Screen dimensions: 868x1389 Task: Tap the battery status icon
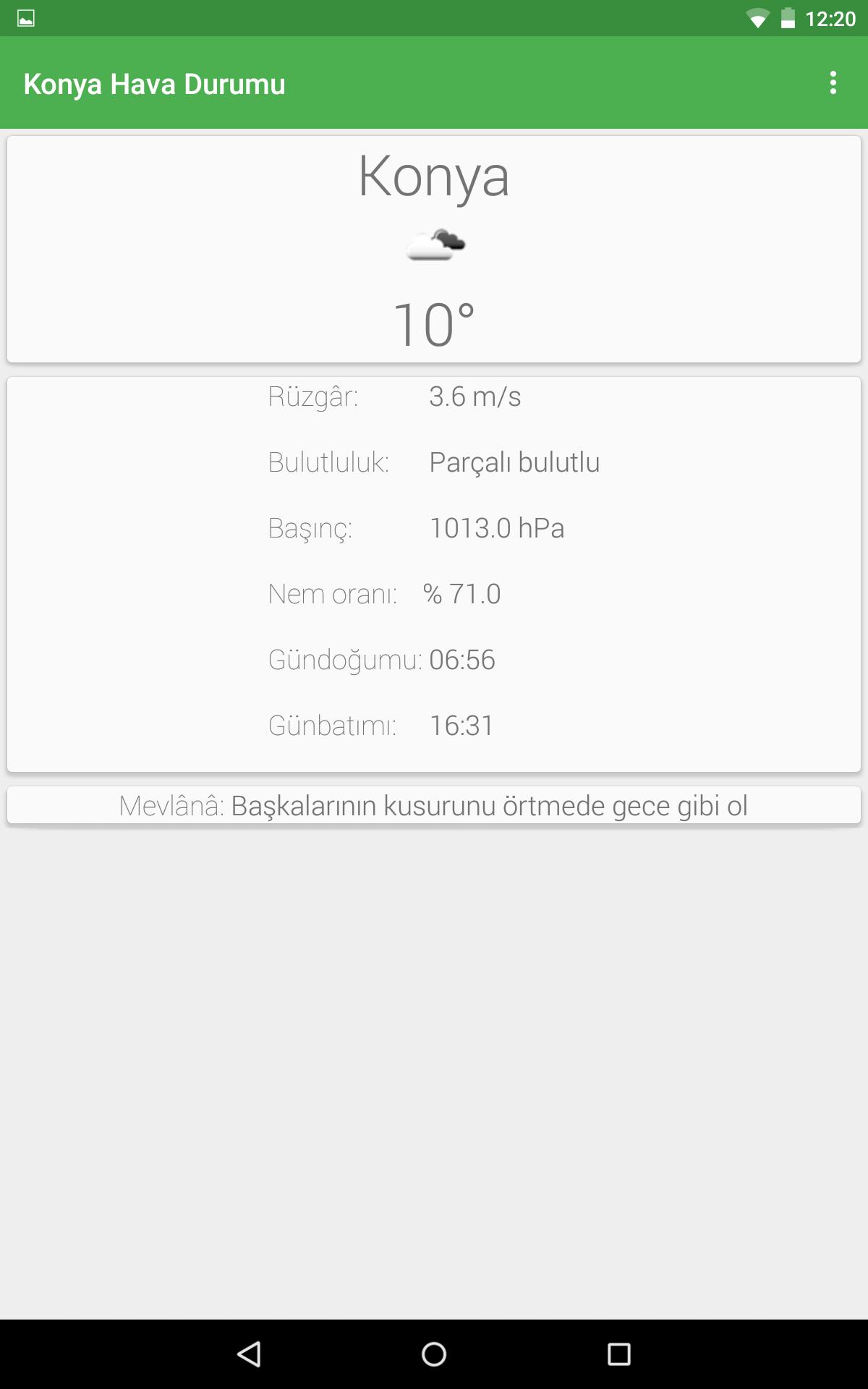(788, 20)
